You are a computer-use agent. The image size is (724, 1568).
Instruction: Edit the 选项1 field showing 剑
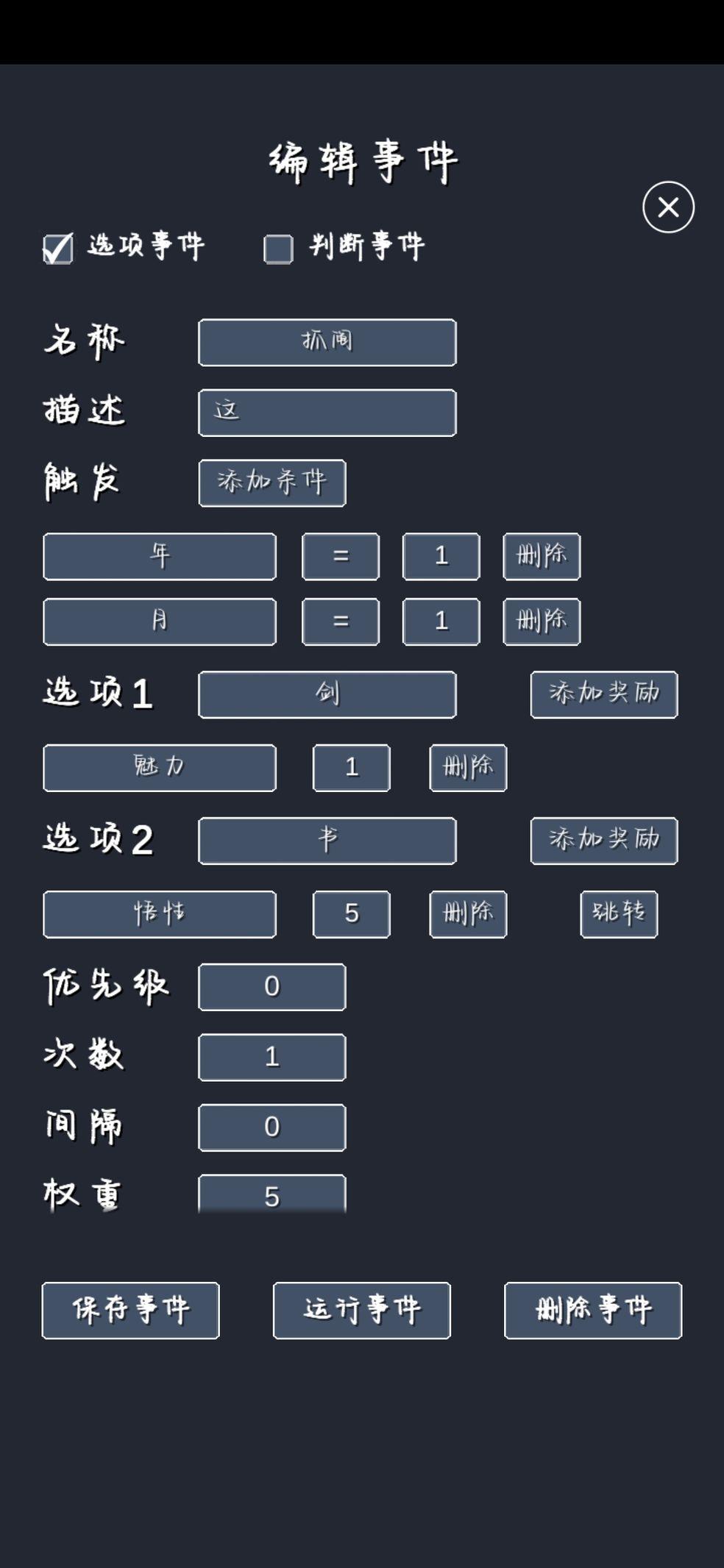327,694
